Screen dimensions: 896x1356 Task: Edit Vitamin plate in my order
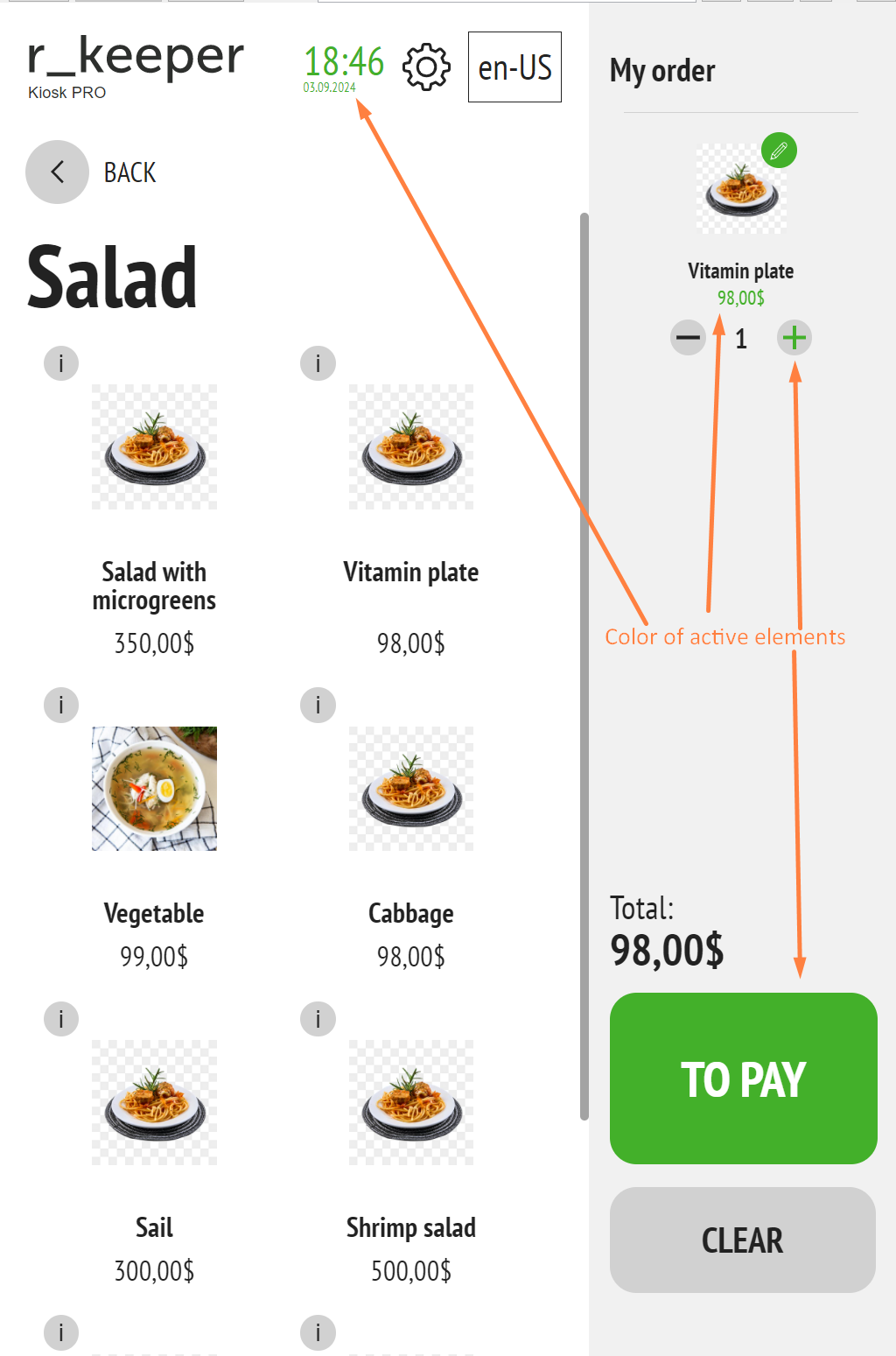pyautogui.click(x=779, y=151)
